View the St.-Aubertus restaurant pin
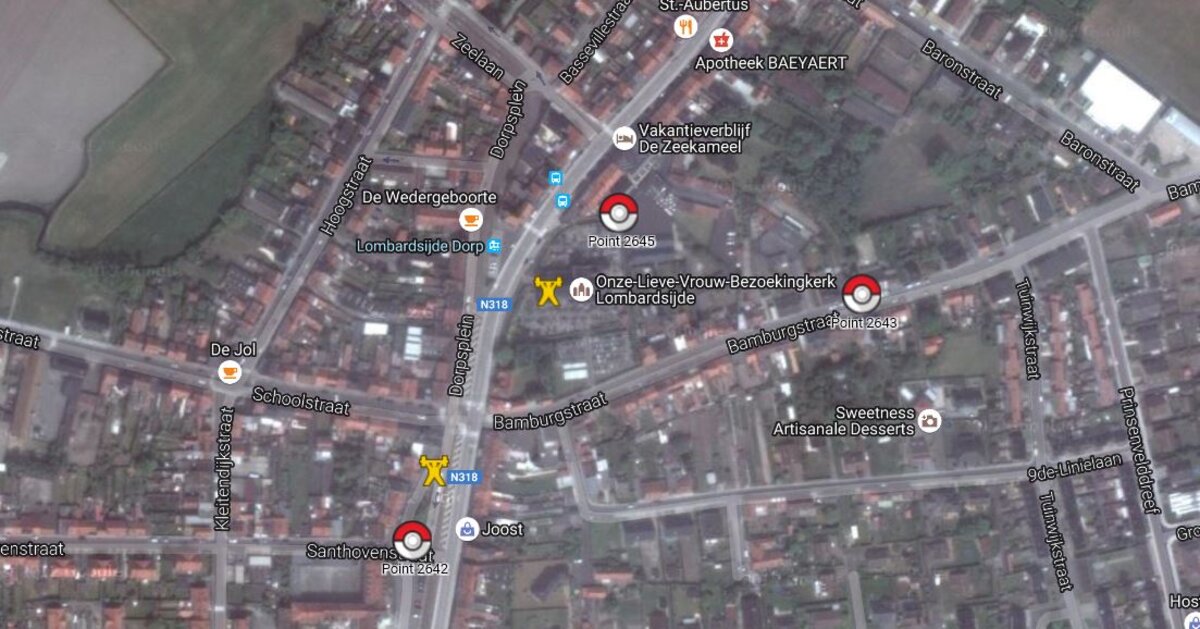Image resolution: width=1200 pixels, height=629 pixels. click(685, 27)
